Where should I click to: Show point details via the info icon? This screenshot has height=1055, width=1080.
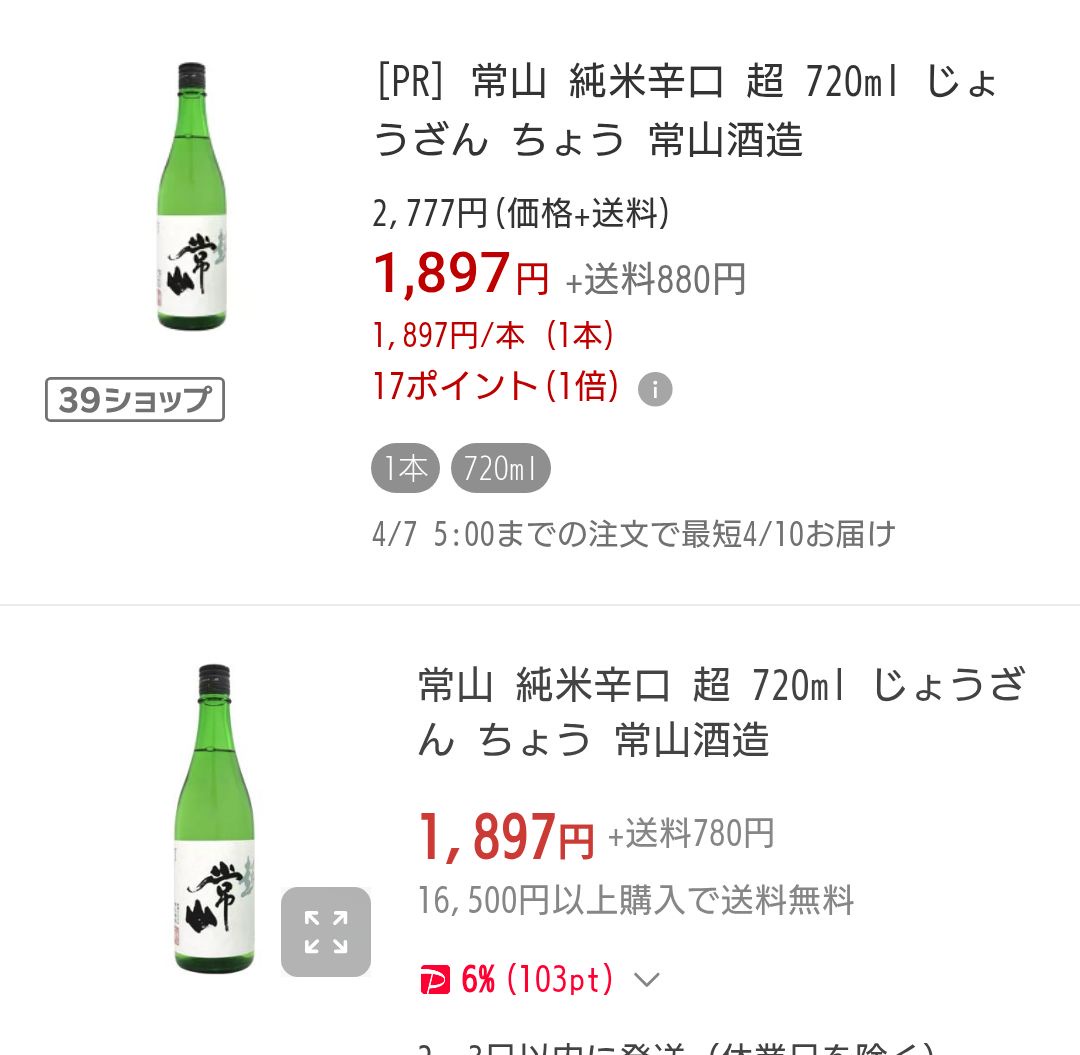[x=655, y=389]
